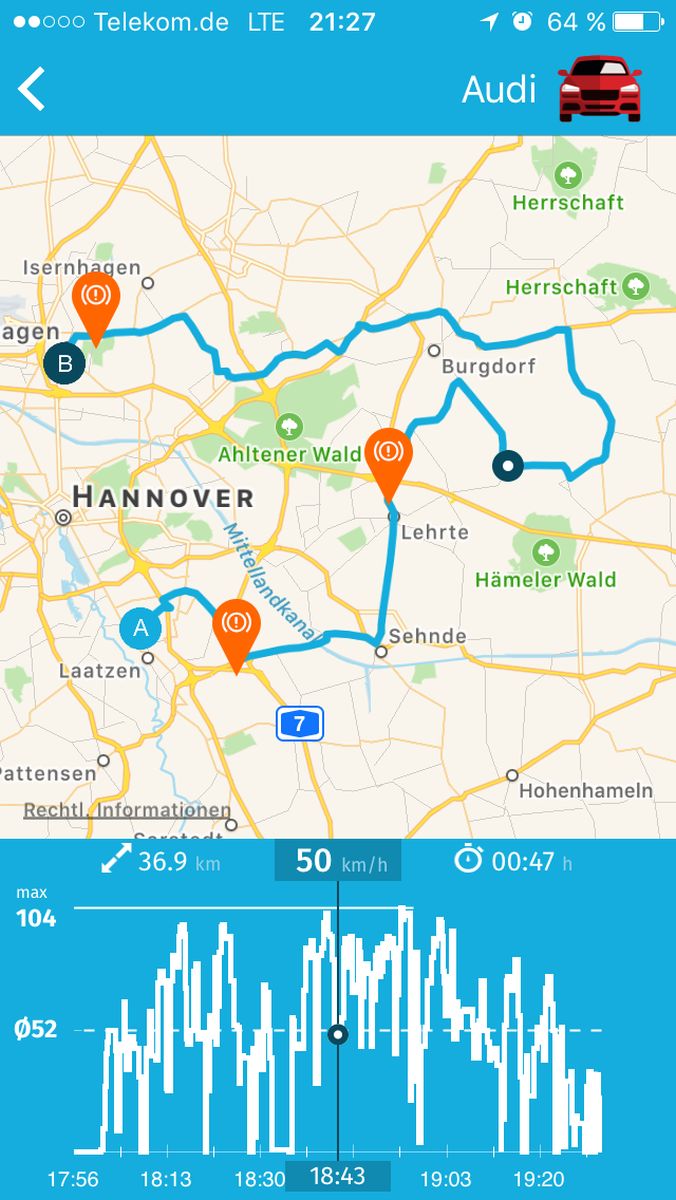Screen dimensions: 676x1200
Task: Open the red Audi car icon
Action: coord(599,90)
